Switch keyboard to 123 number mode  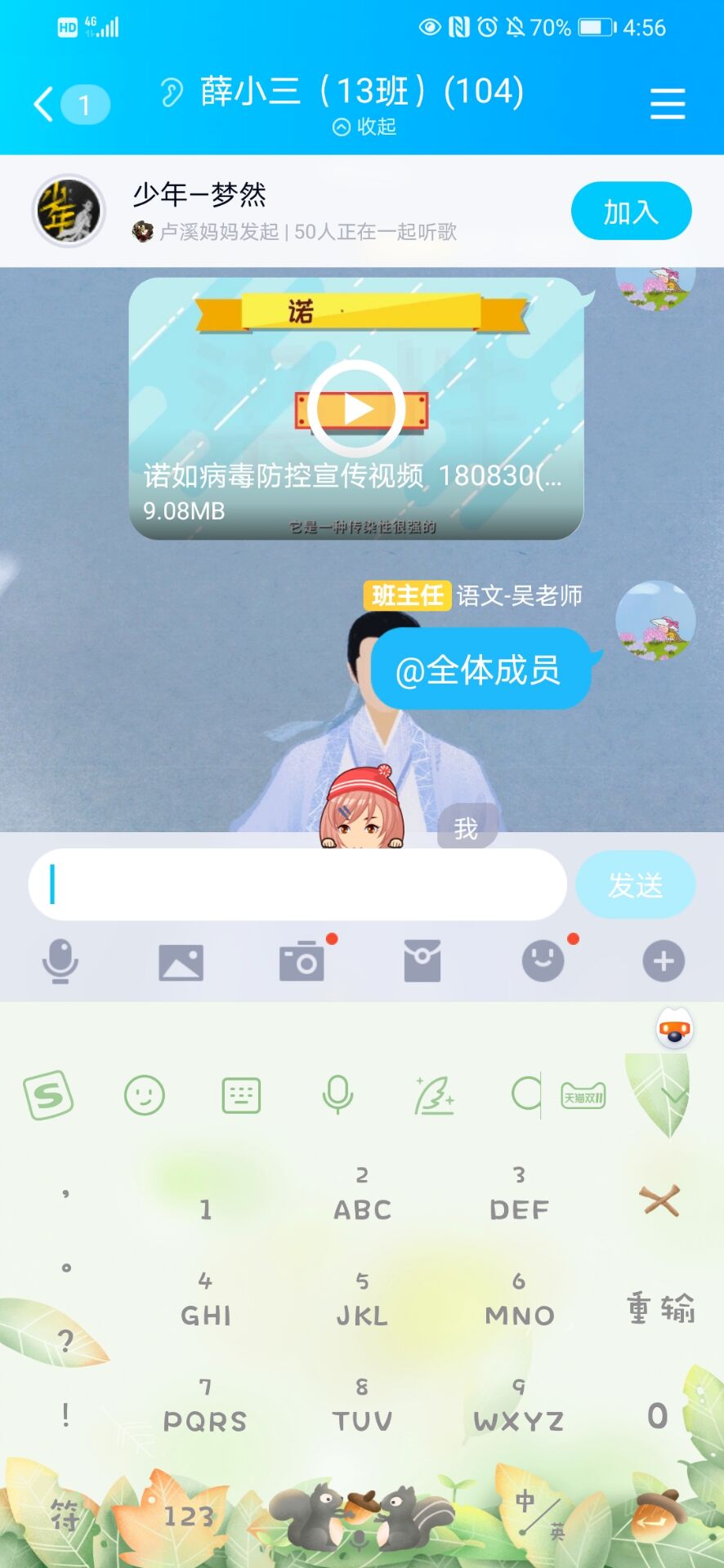click(189, 1517)
